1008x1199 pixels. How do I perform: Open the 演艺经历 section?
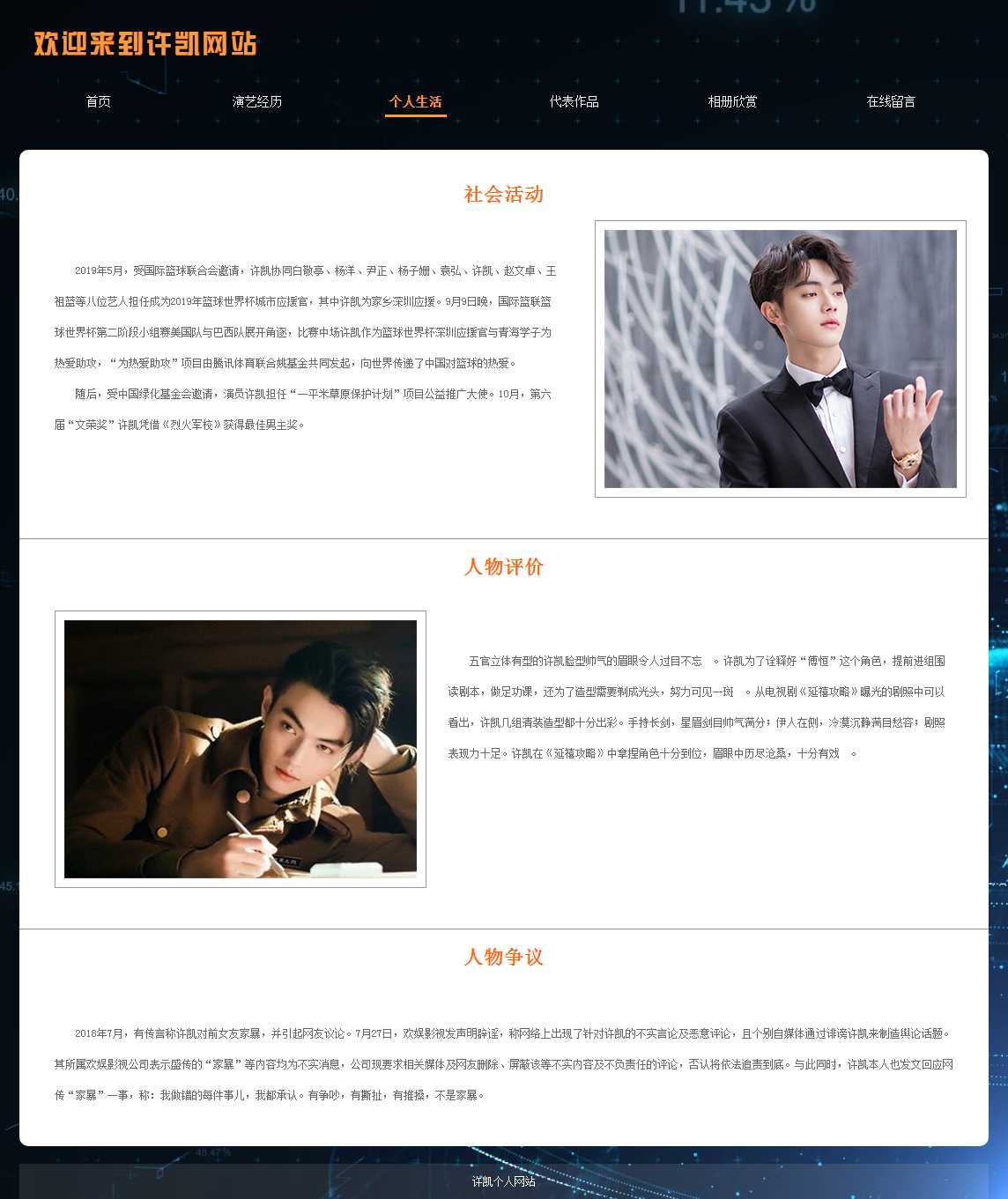point(256,101)
